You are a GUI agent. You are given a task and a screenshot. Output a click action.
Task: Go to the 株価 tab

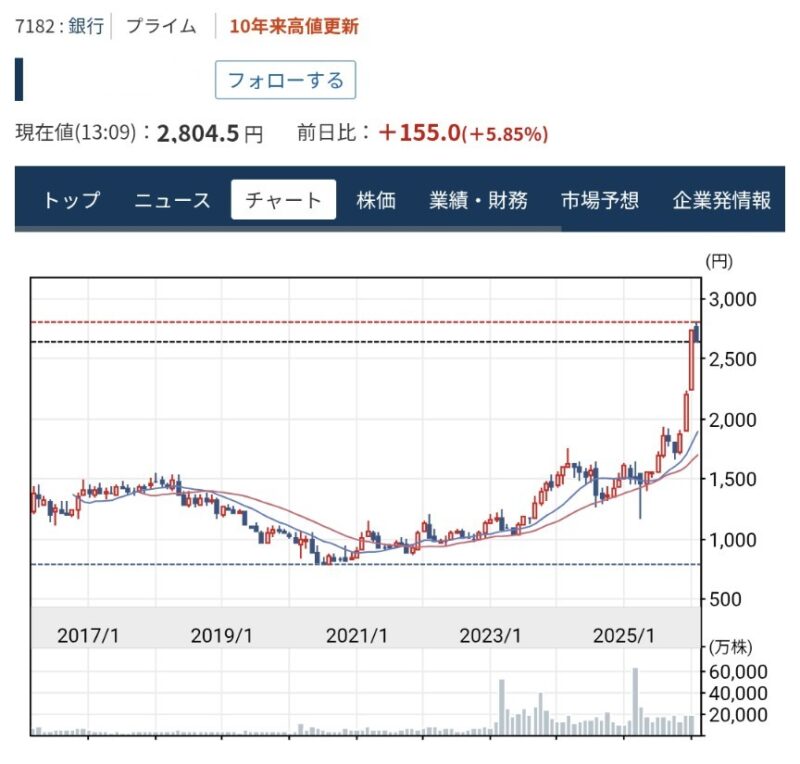376,200
